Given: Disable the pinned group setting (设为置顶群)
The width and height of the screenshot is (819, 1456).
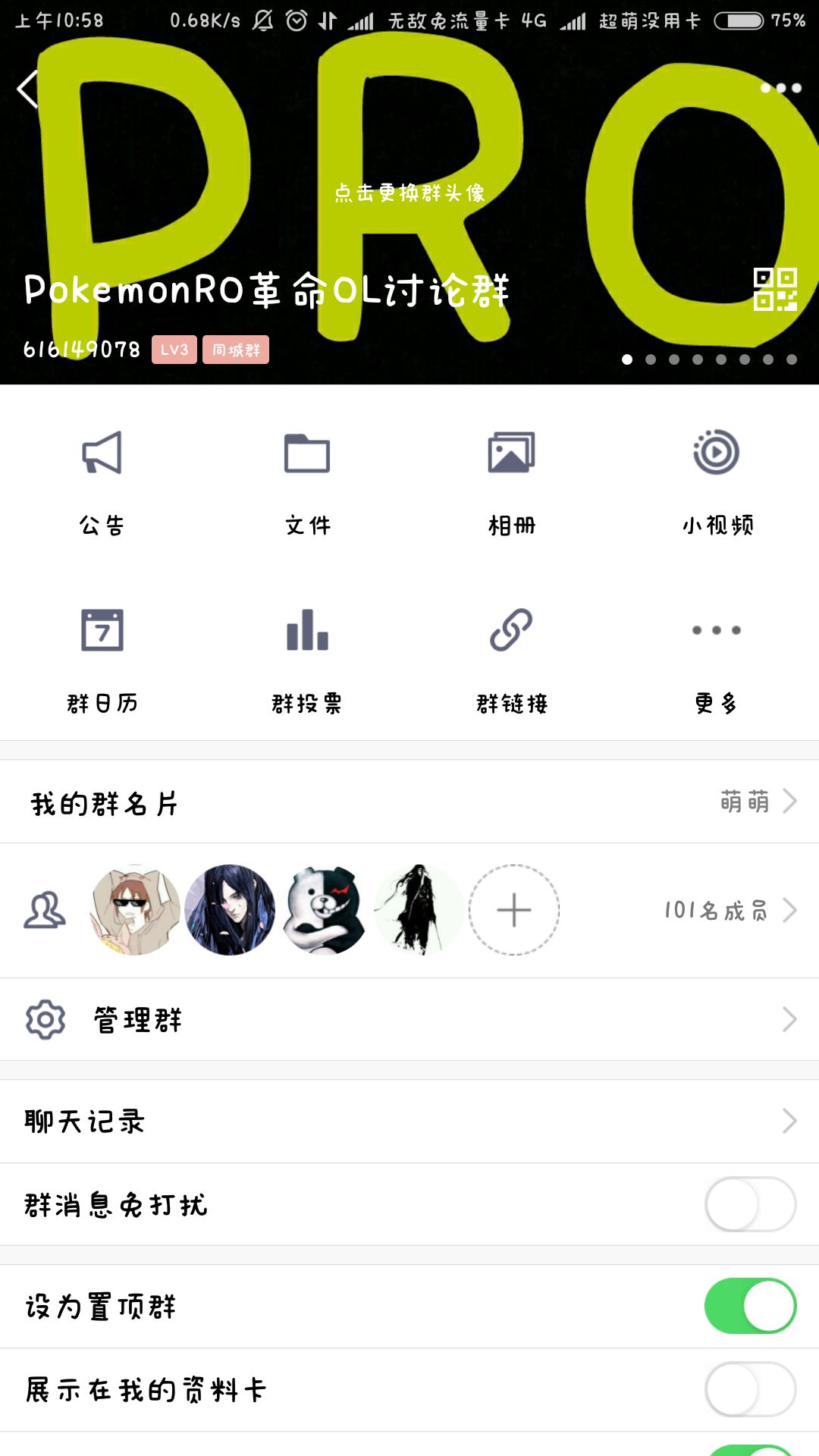Looking at the screenshot, I should 749,1306.
